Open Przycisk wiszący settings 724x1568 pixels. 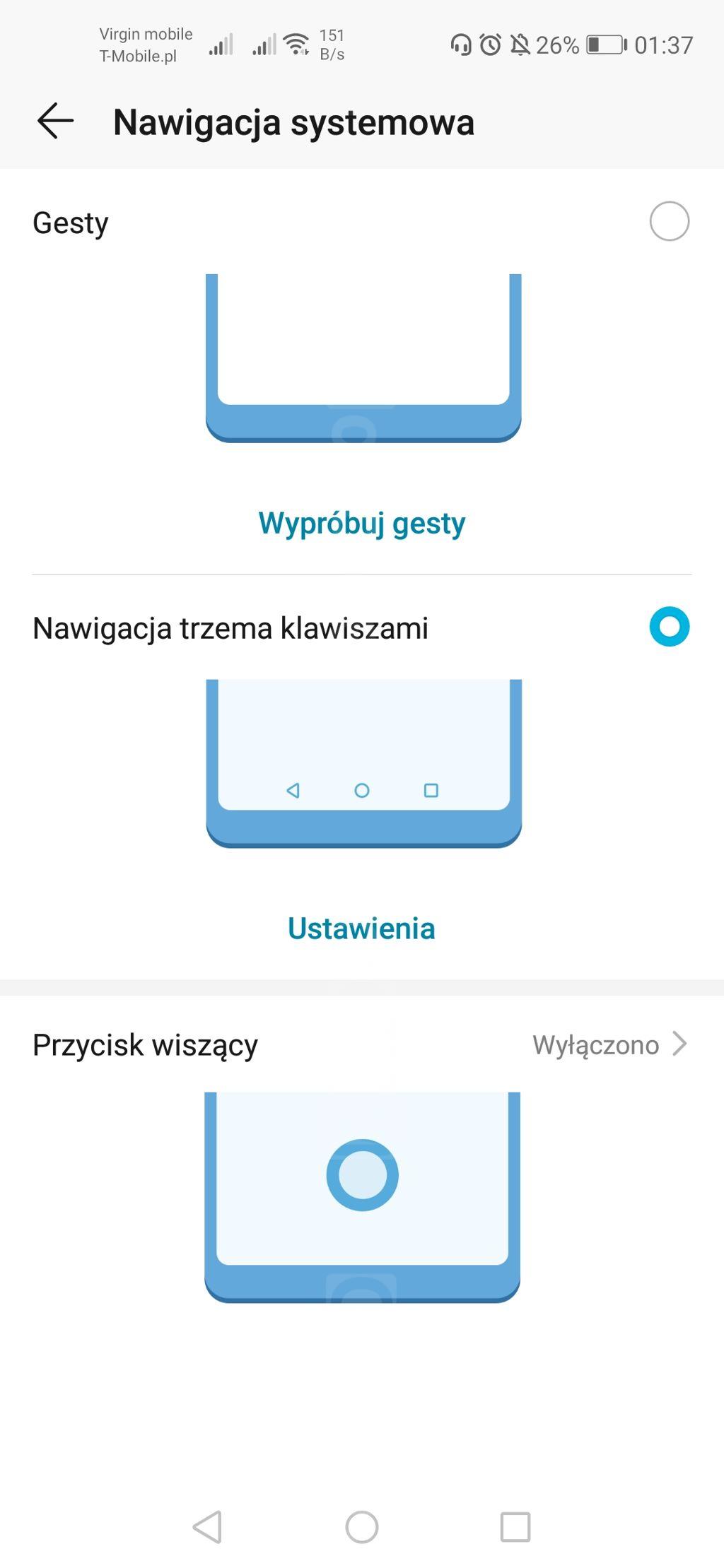click(x=361, y=1044)
